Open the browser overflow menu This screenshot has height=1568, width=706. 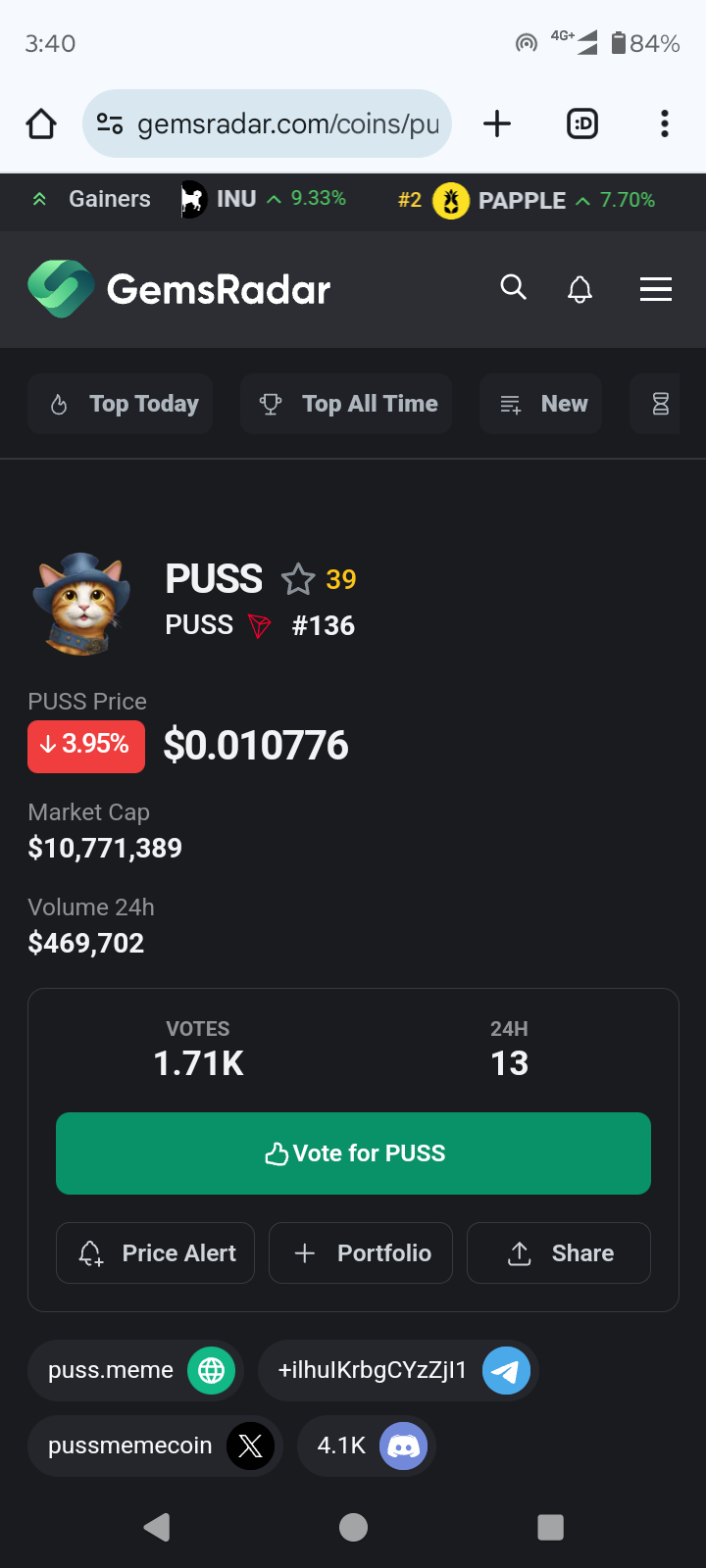[664, 124]
